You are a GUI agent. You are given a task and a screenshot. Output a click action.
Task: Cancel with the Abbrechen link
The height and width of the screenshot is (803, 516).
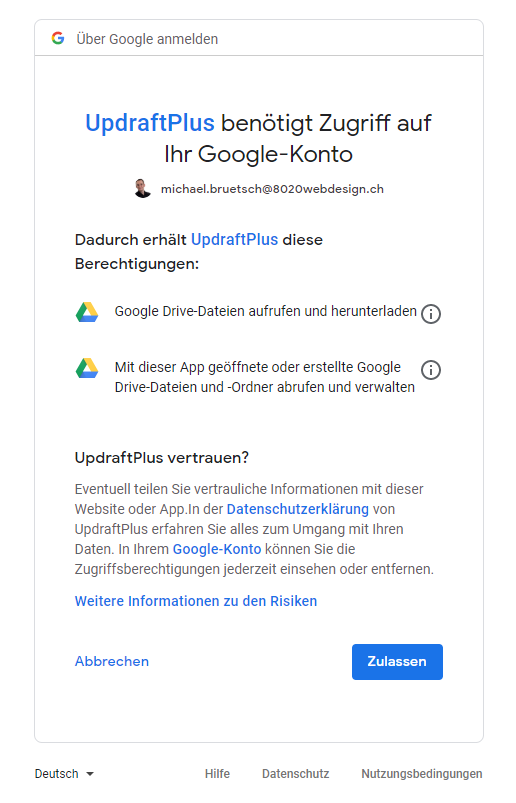click(112, 661)
